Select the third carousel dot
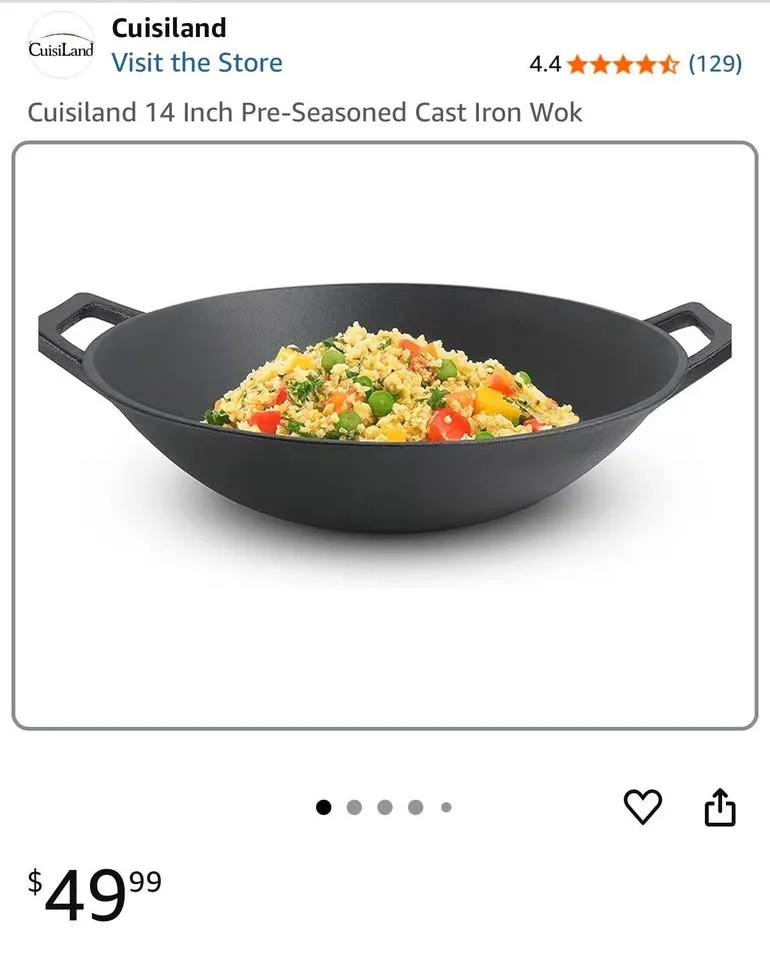 pyautogui.click(x=384, y=806)
